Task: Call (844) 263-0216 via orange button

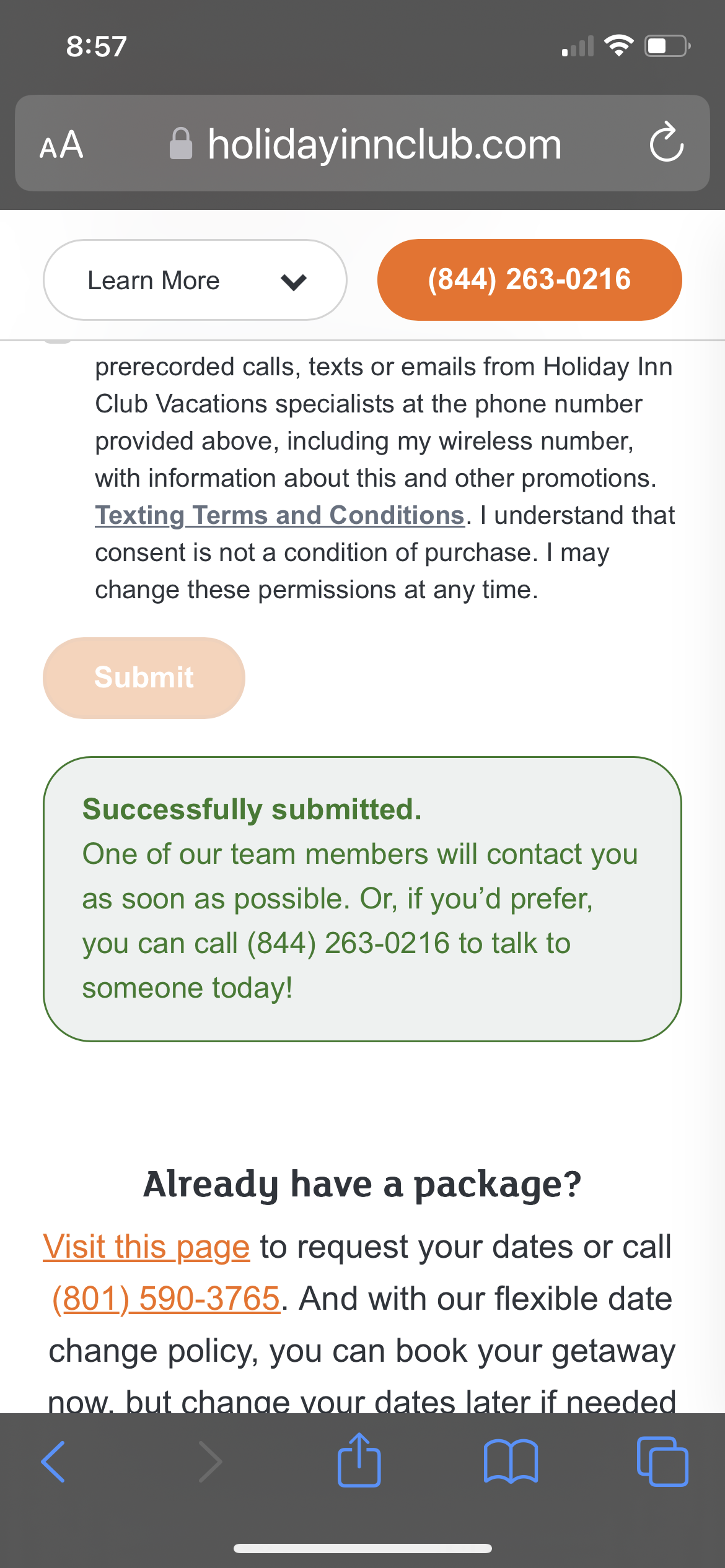Action: click(529, 280)
